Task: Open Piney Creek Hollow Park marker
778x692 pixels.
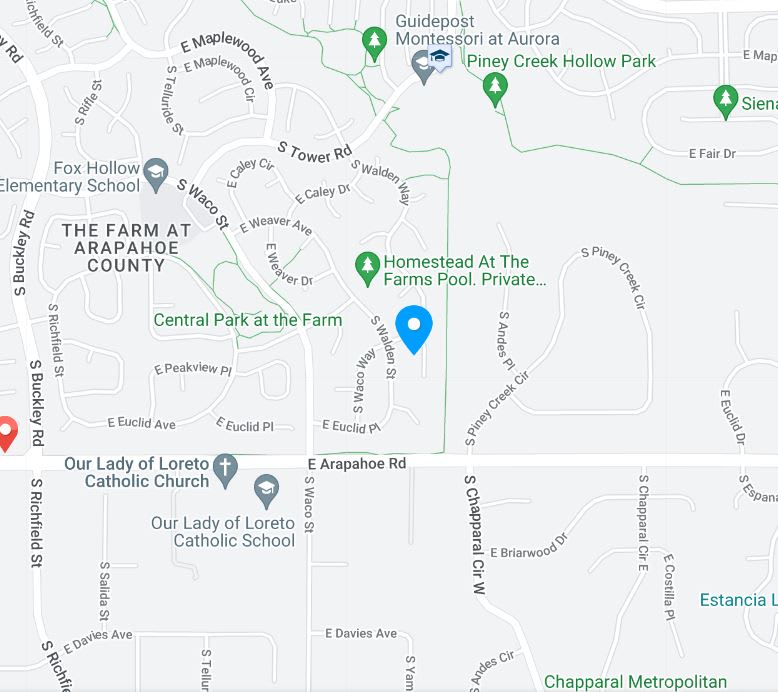Action: pyautogui.click(x=494, y=89)
